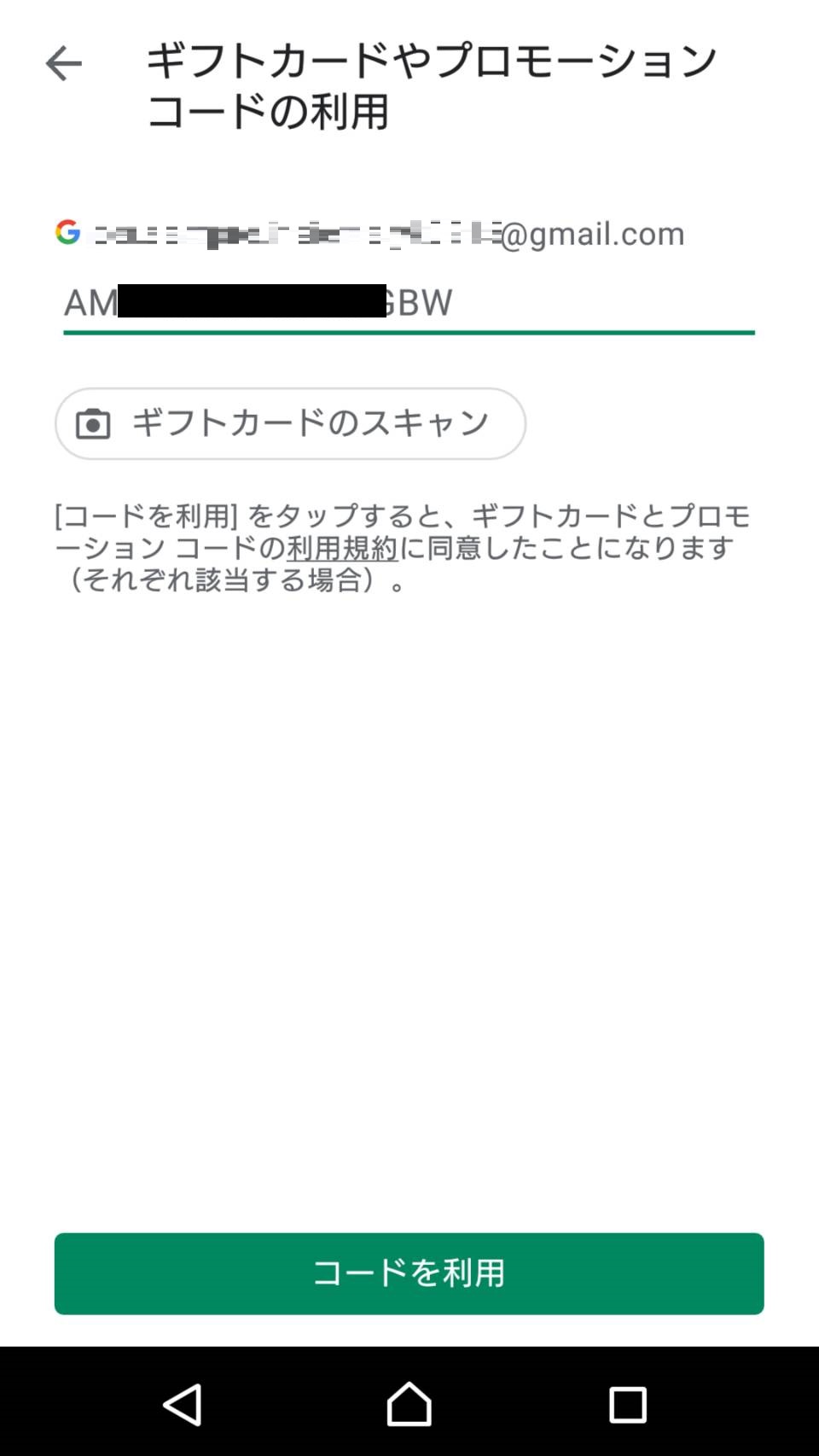Tap the gift code input field

[409, 303]
